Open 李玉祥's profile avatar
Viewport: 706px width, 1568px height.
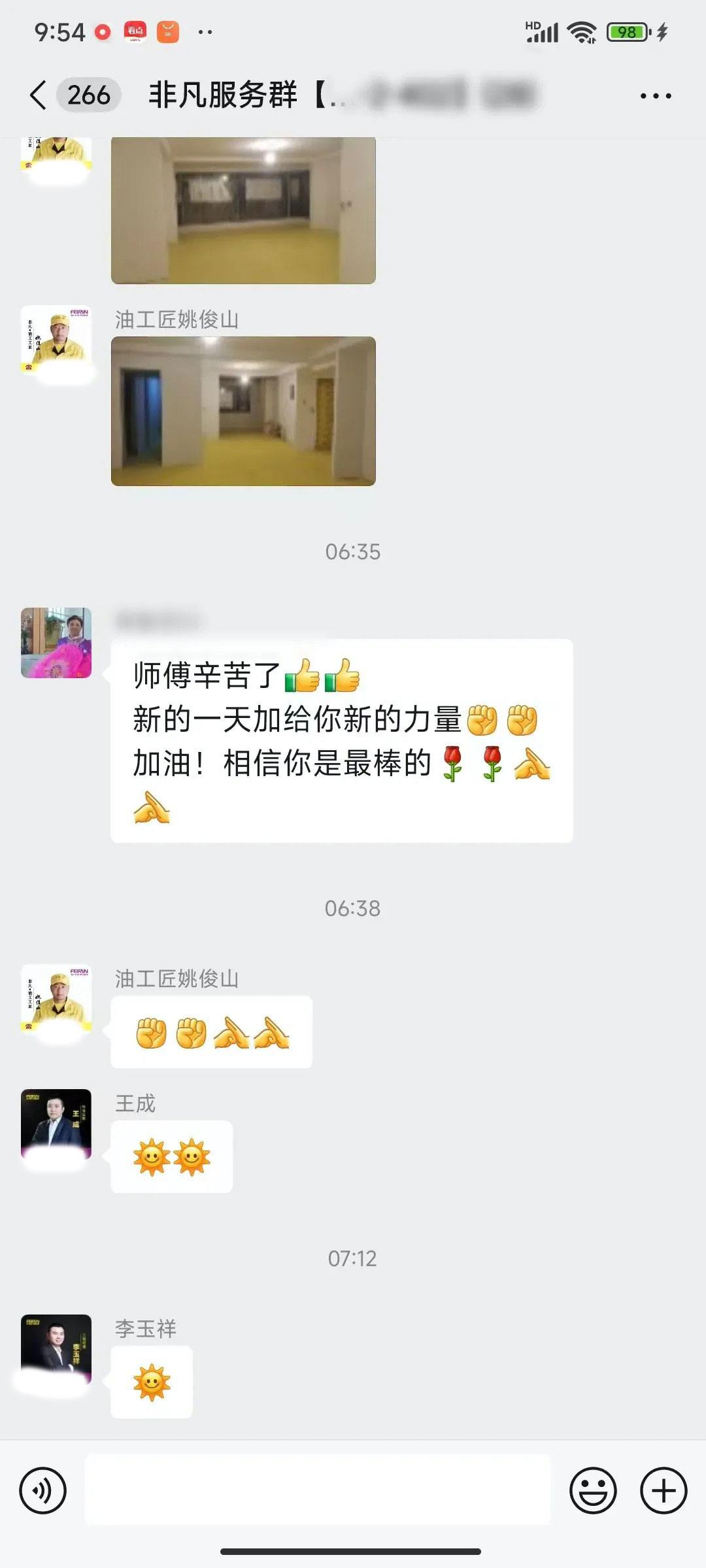(x=56, y=1348)
